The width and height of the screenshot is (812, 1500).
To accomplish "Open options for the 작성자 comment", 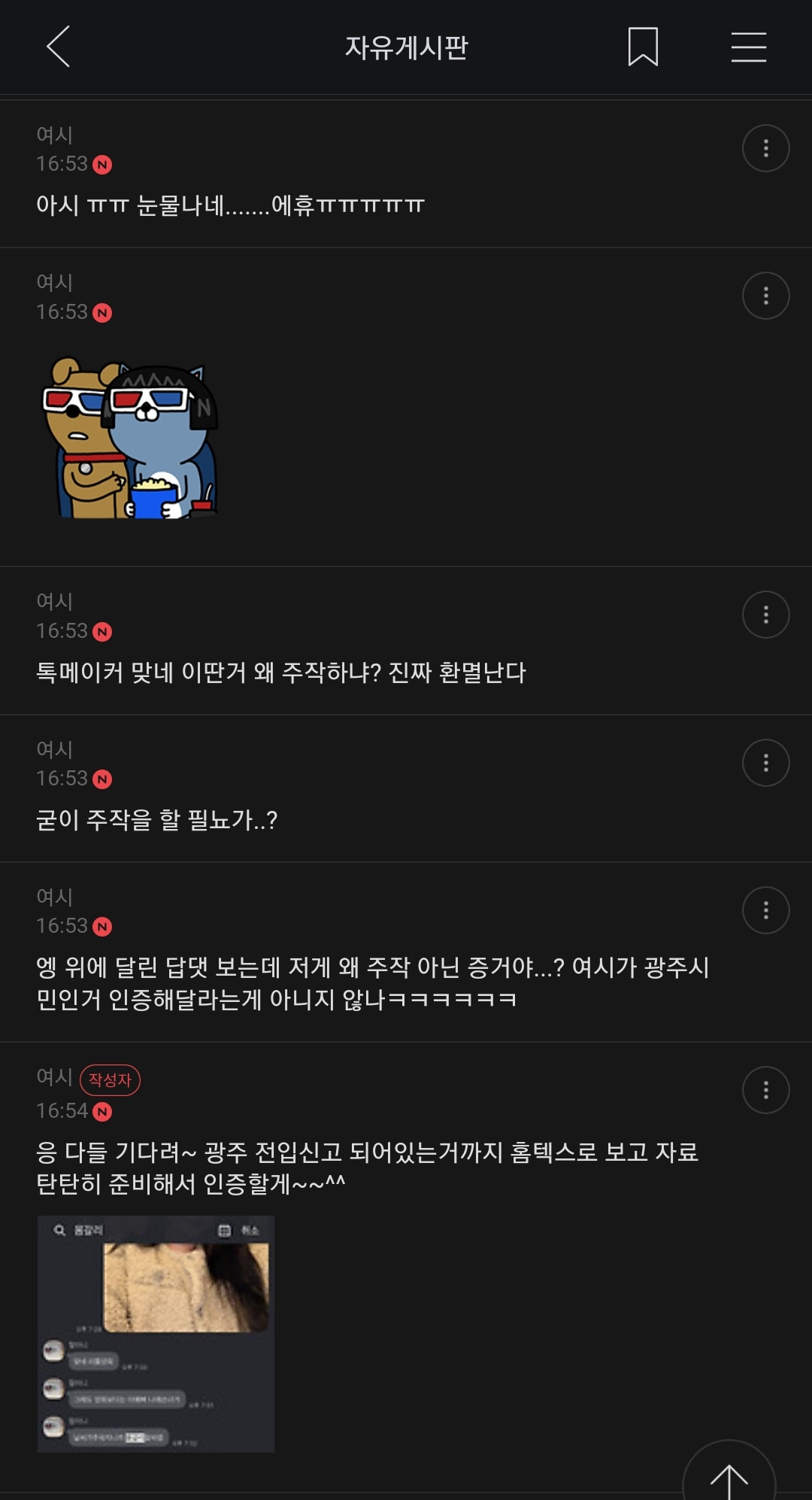I will [765, 1090].
